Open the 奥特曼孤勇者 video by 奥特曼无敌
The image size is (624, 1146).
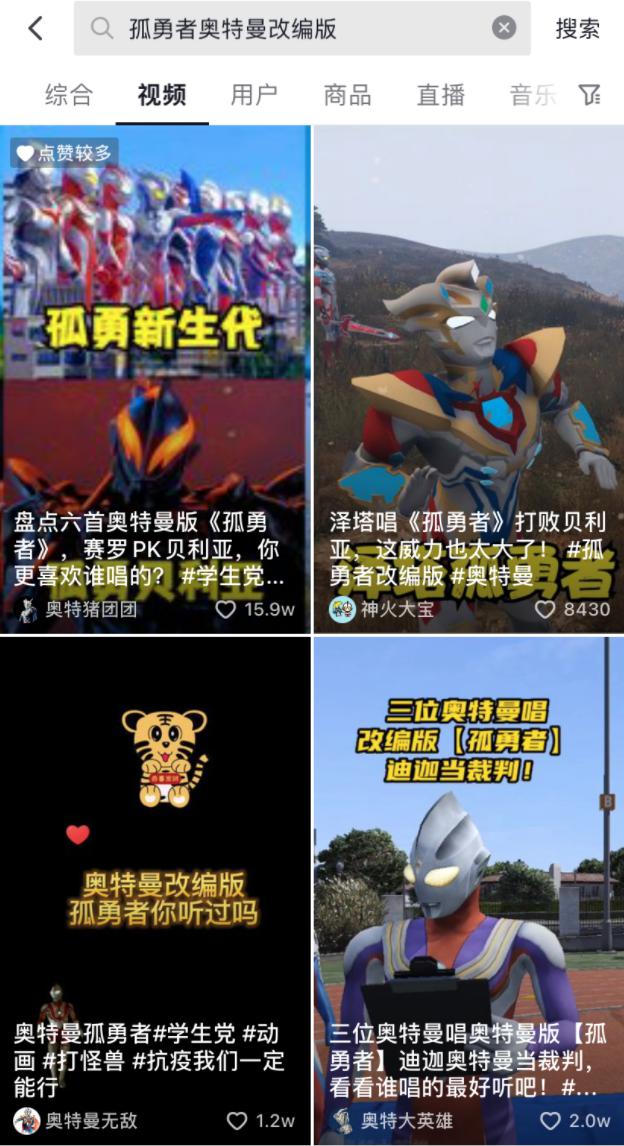(x=155, y=860)
